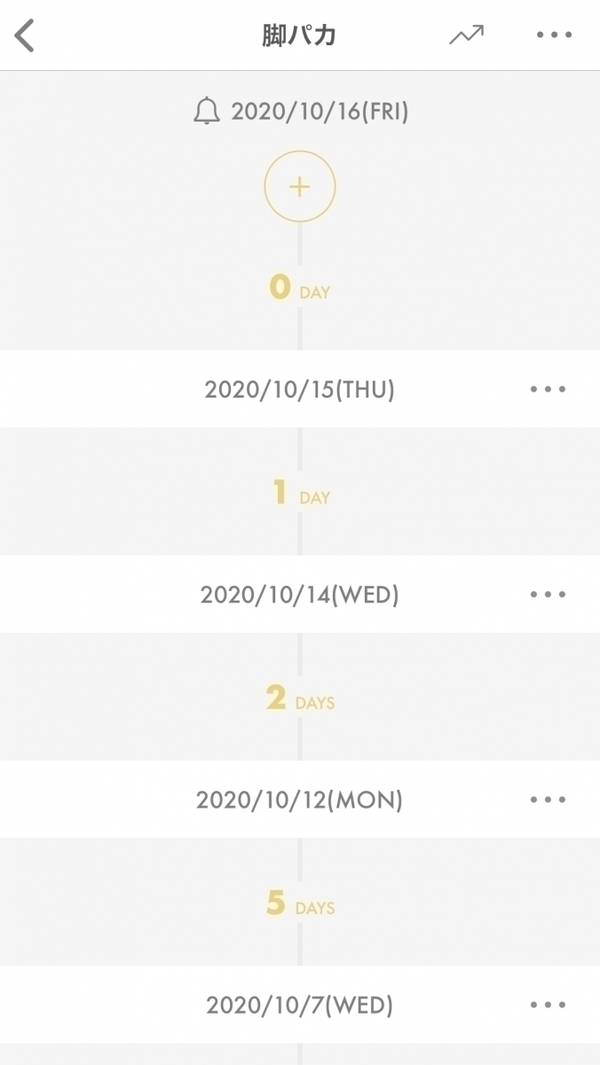
Task: Open options for 2020/10/7(WED) entry
Action: (548, 1005)
